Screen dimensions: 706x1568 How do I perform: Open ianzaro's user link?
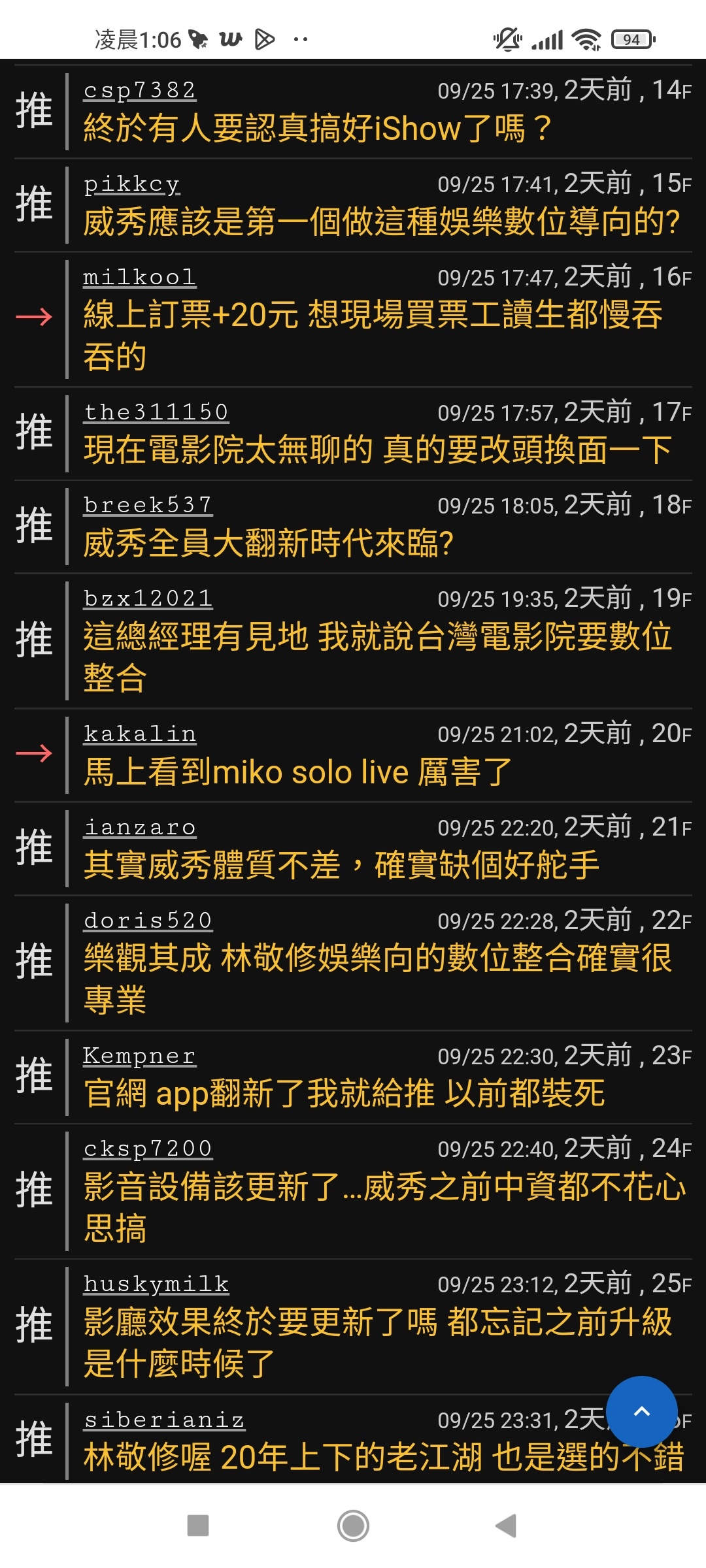(x=140, y=828)
